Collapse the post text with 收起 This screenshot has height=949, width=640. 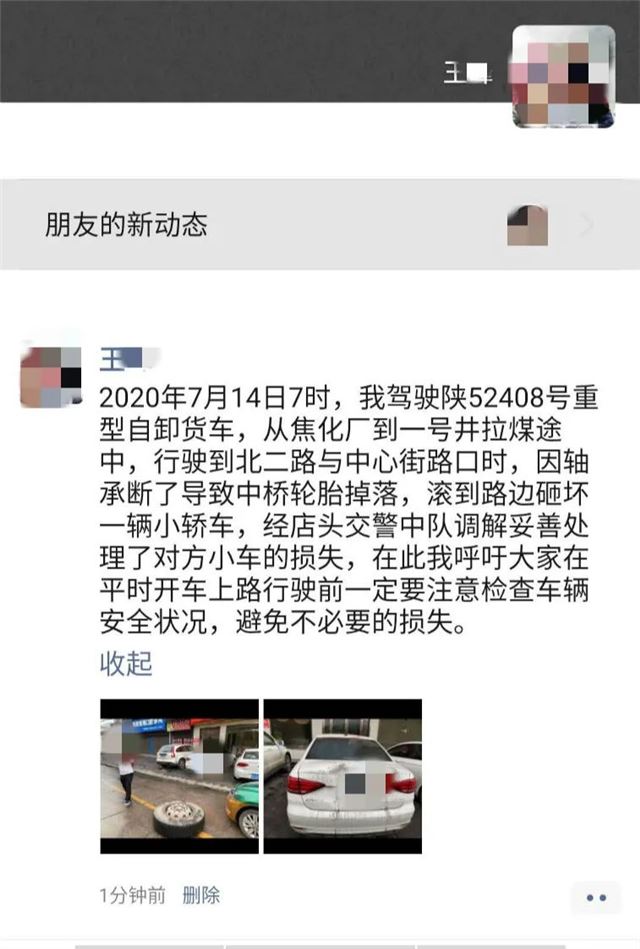point(126,663)
